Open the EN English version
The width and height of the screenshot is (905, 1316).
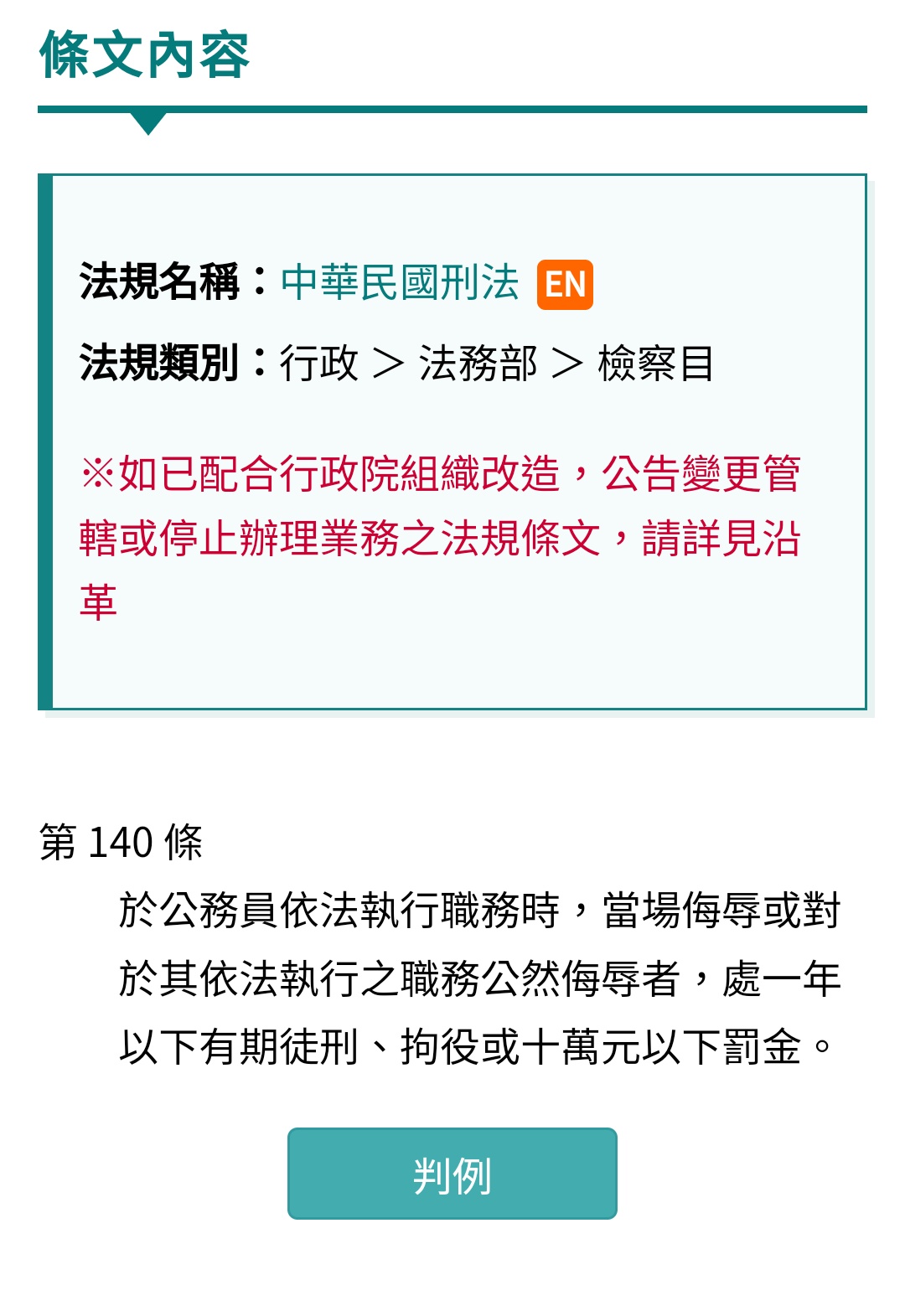[x=565, y=285]
